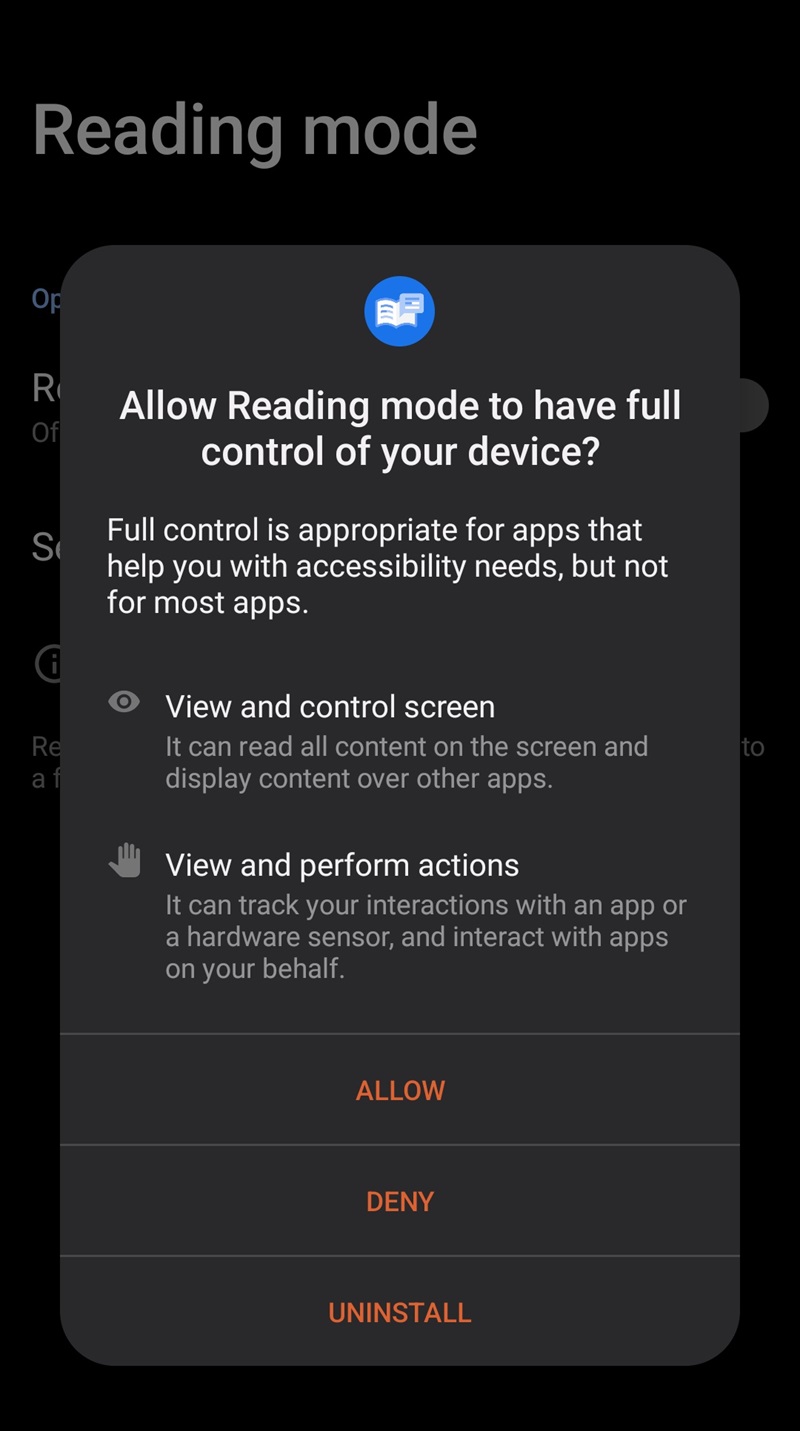The height and width of the screenshot is (1431, 800).
Task: Allow Reading mode full control
Action: click(400, 1090)
